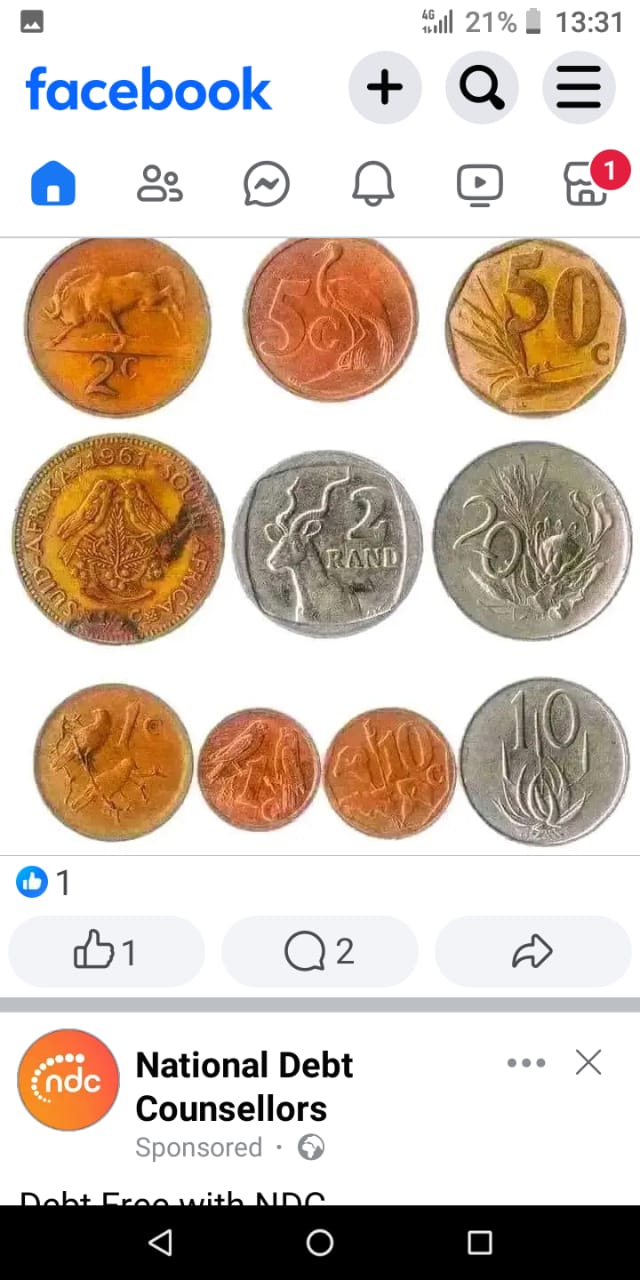Dismiss the National Debt Counsellors ad
Screen dimensions: 640x1280
click(x=589, y=1063)
